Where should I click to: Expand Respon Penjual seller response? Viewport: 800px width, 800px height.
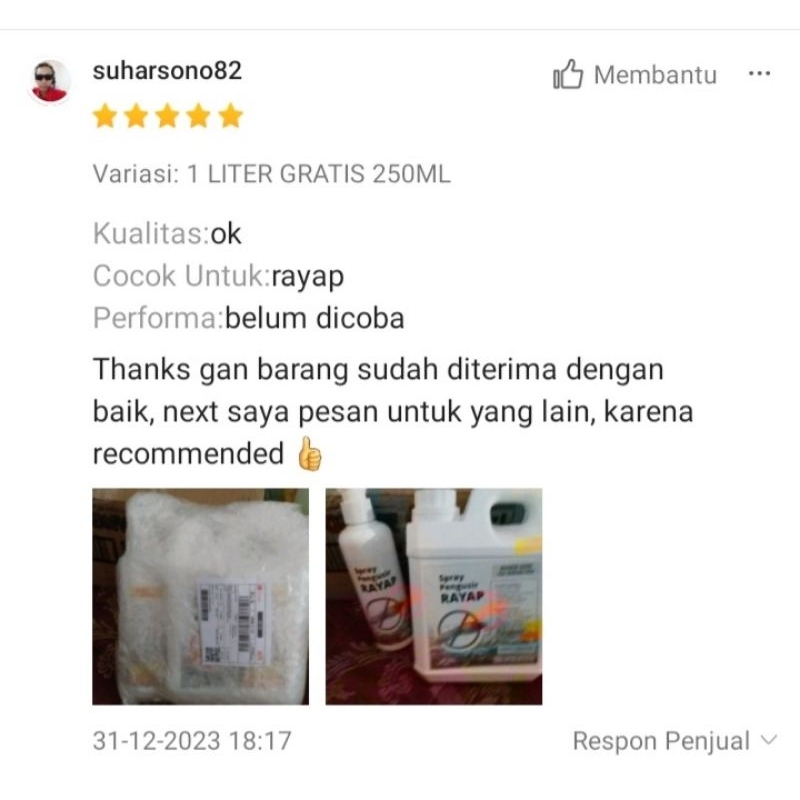tap(673, 741)
